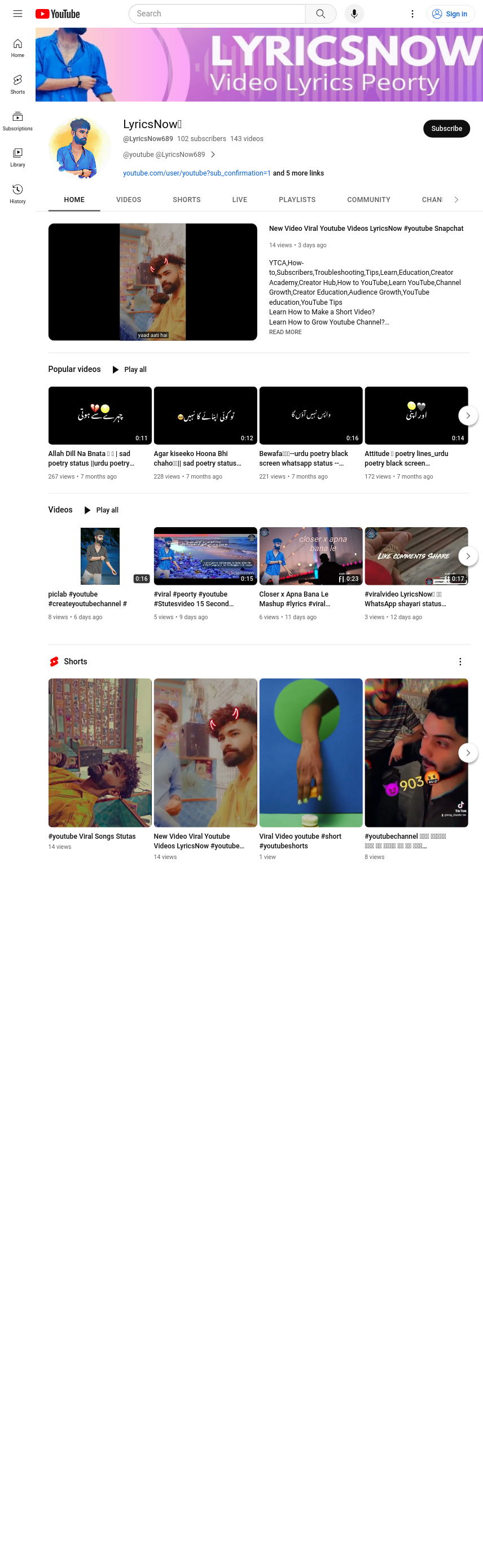Tap the YouTube search box
The height and width of the screenshot is (1568, 483).
pyautogui.click(x=217, y=14)
